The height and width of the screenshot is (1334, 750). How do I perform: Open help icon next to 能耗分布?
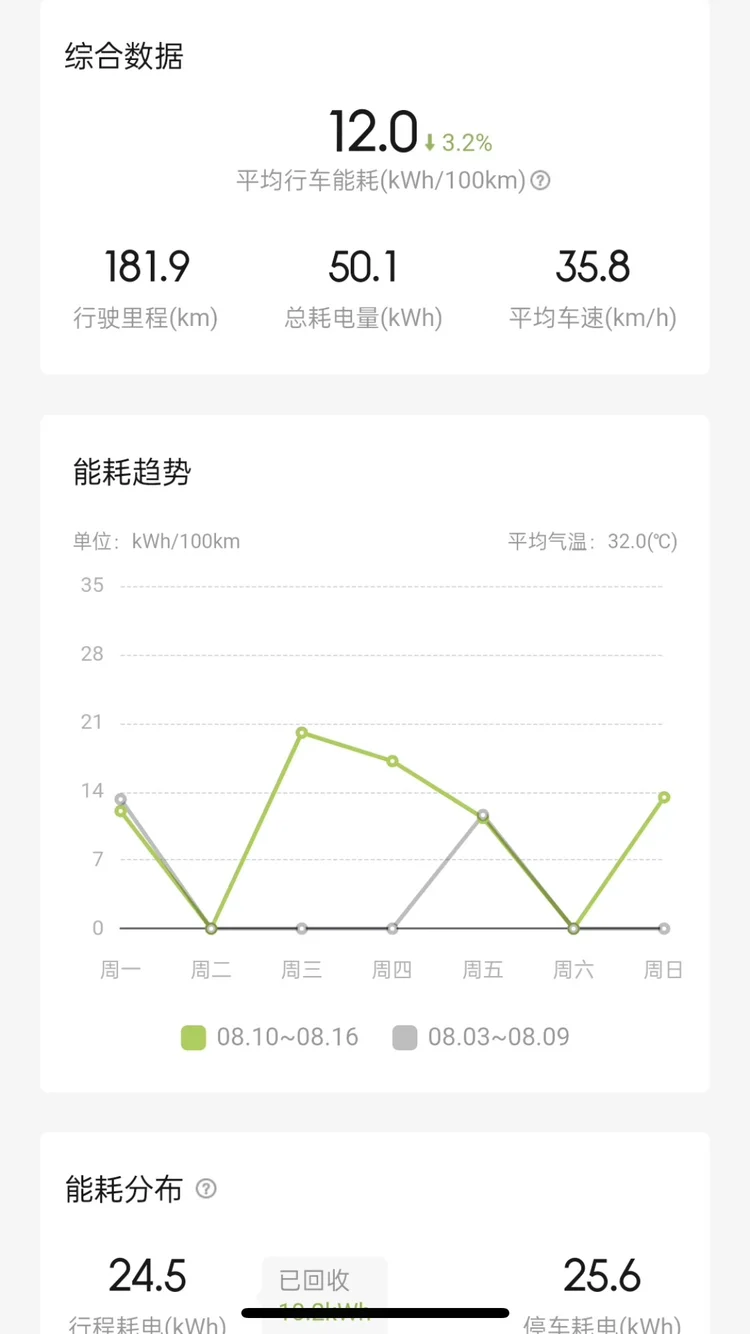click(x=206, y=1189)
